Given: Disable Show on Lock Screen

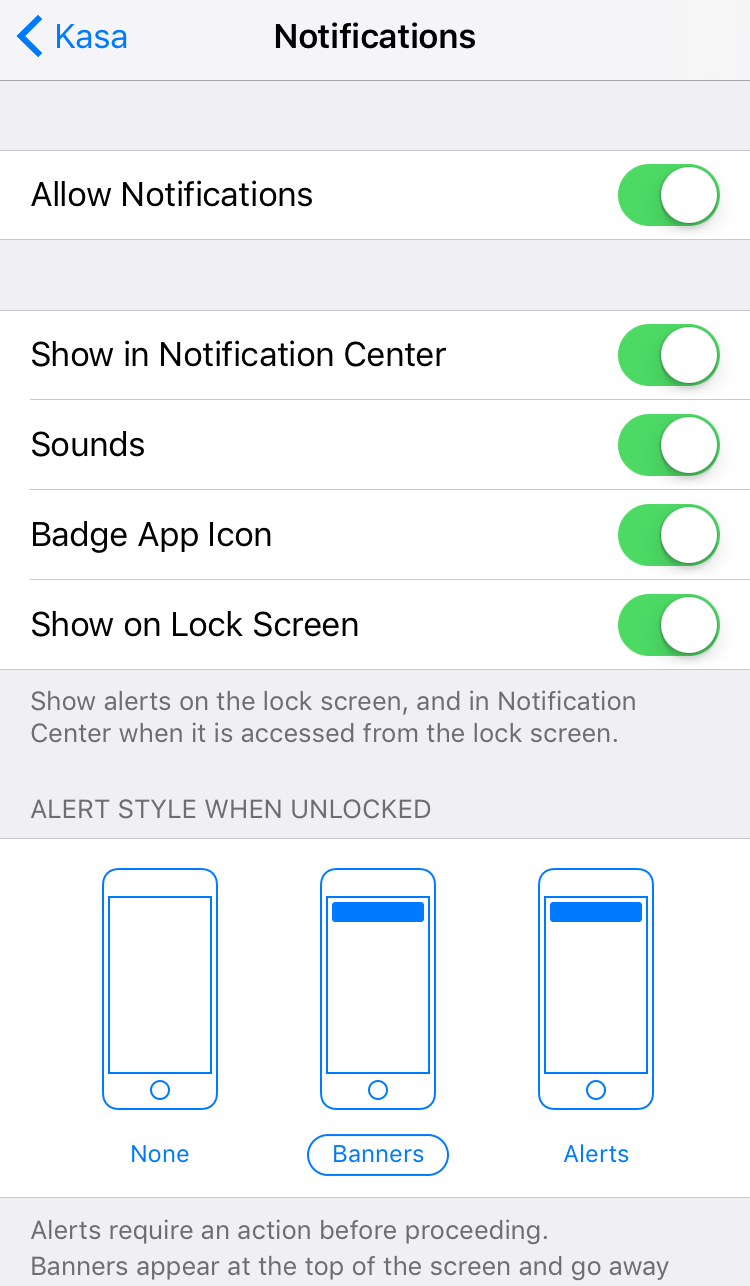Looking at the screenshot, I should point(669,625).
